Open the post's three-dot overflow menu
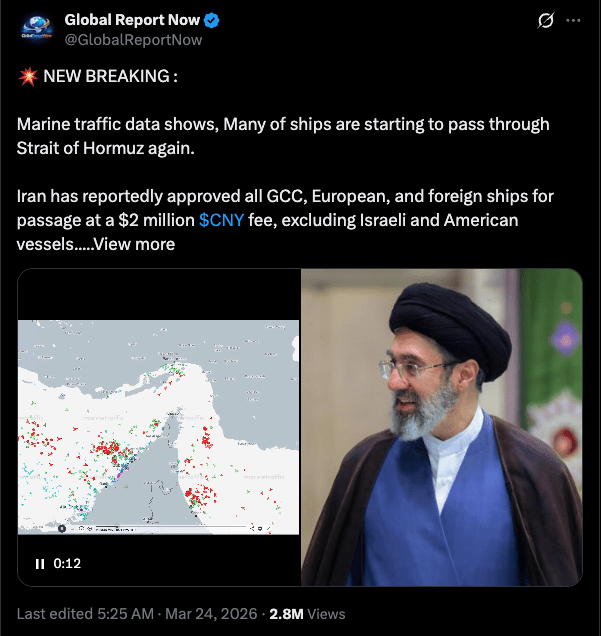The width and height of the screenshot is (601, 636). (x=572, y=21)
